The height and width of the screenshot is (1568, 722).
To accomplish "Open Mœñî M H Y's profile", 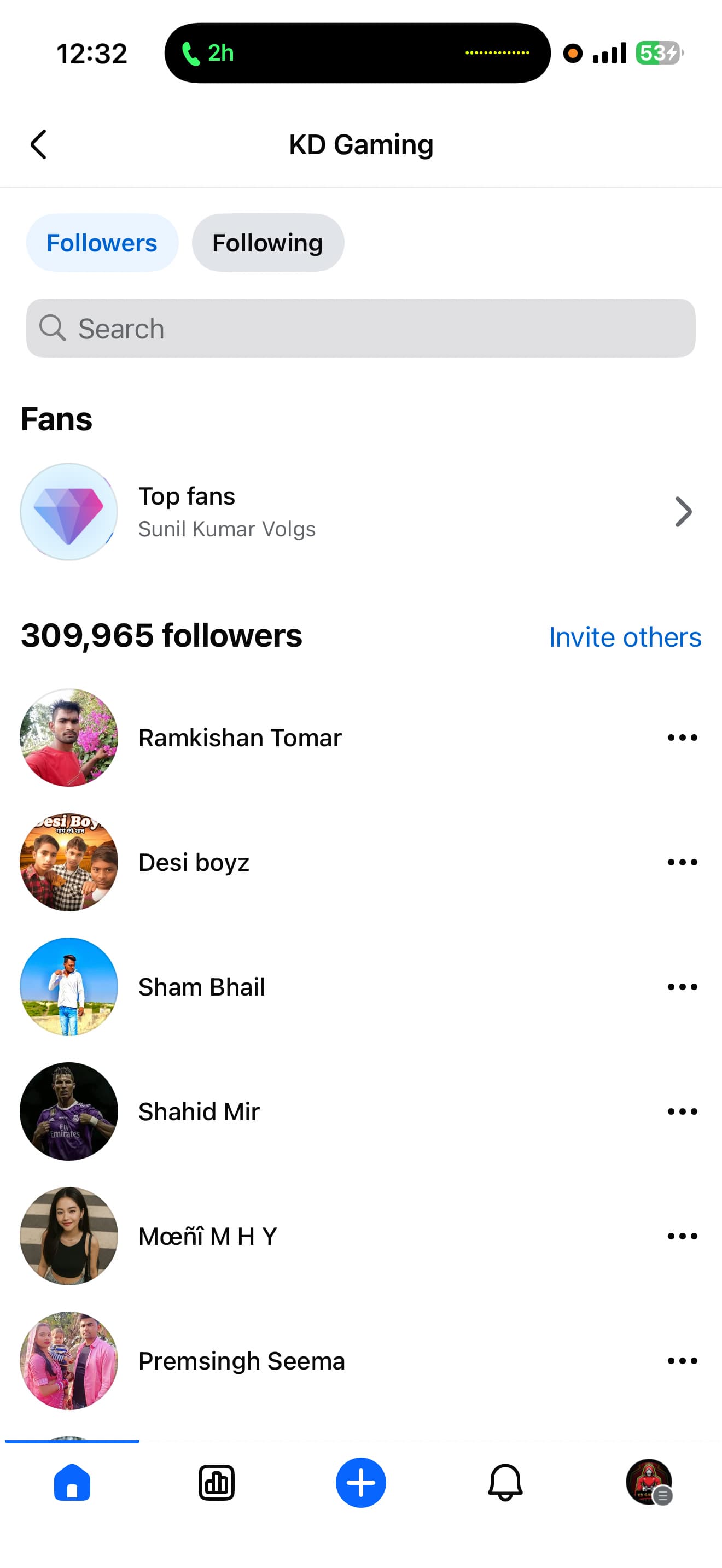I will pos(208,1236).
